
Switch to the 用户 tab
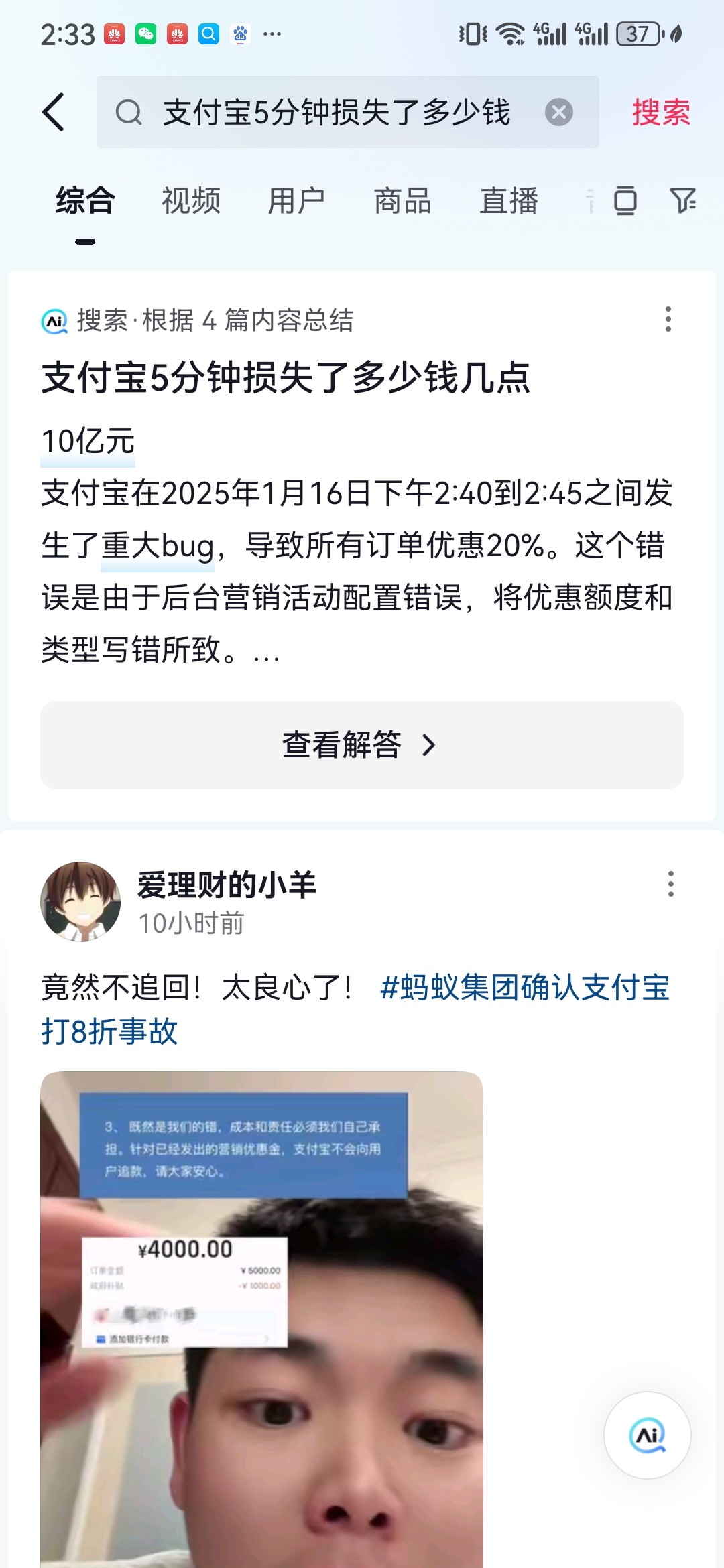296,201
